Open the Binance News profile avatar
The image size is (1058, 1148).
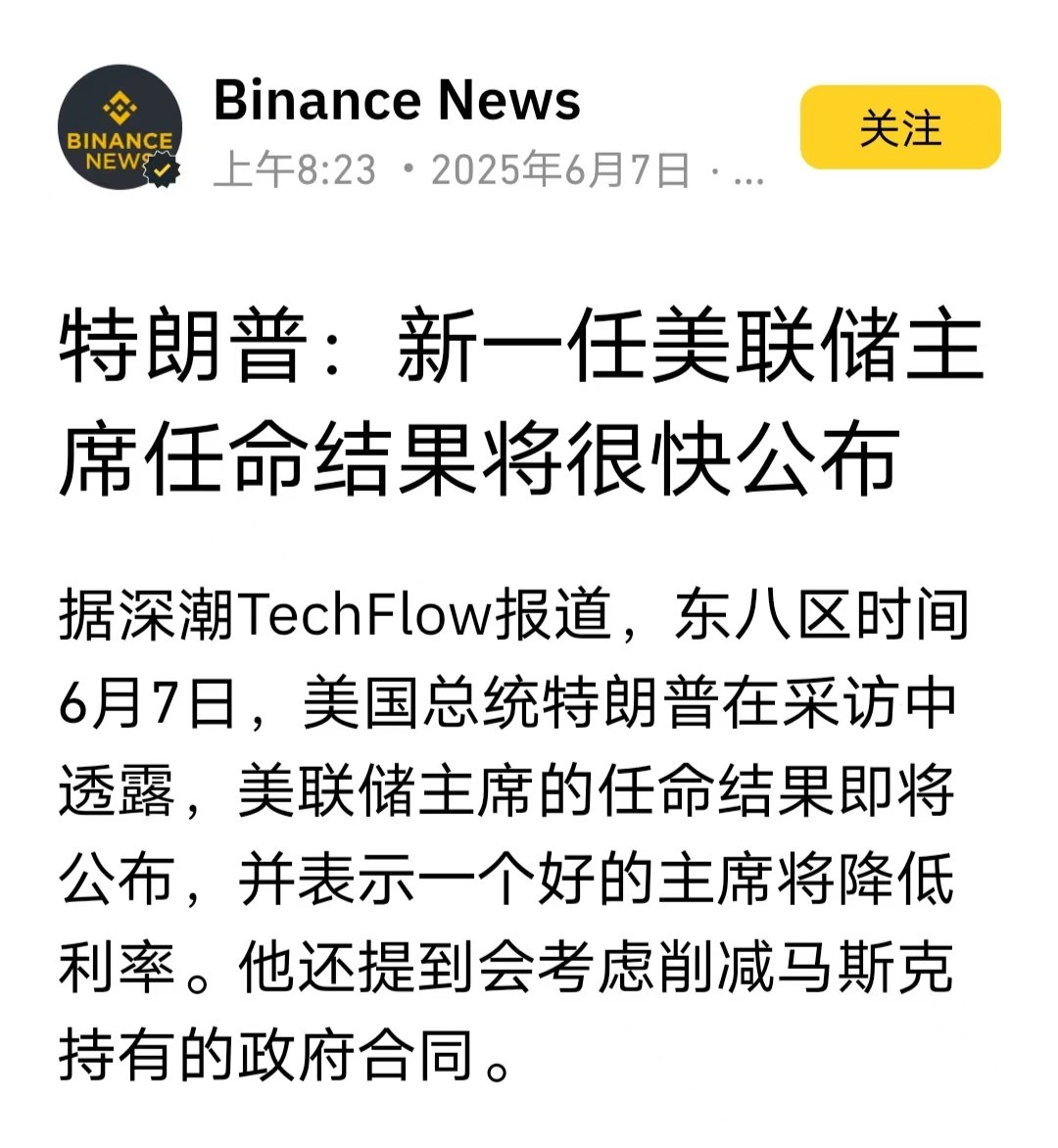(120, 127)
